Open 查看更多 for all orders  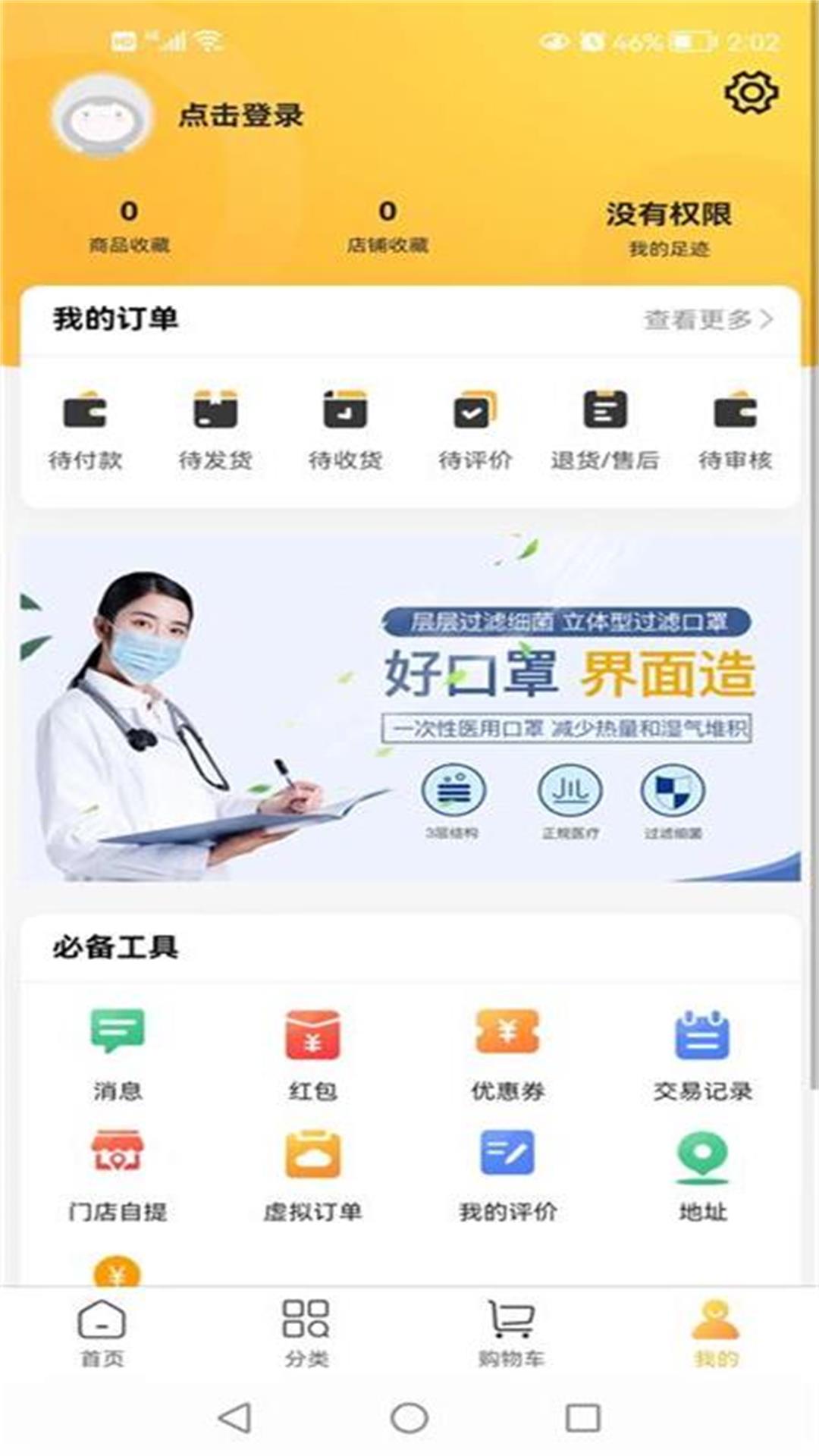point(708,319)
